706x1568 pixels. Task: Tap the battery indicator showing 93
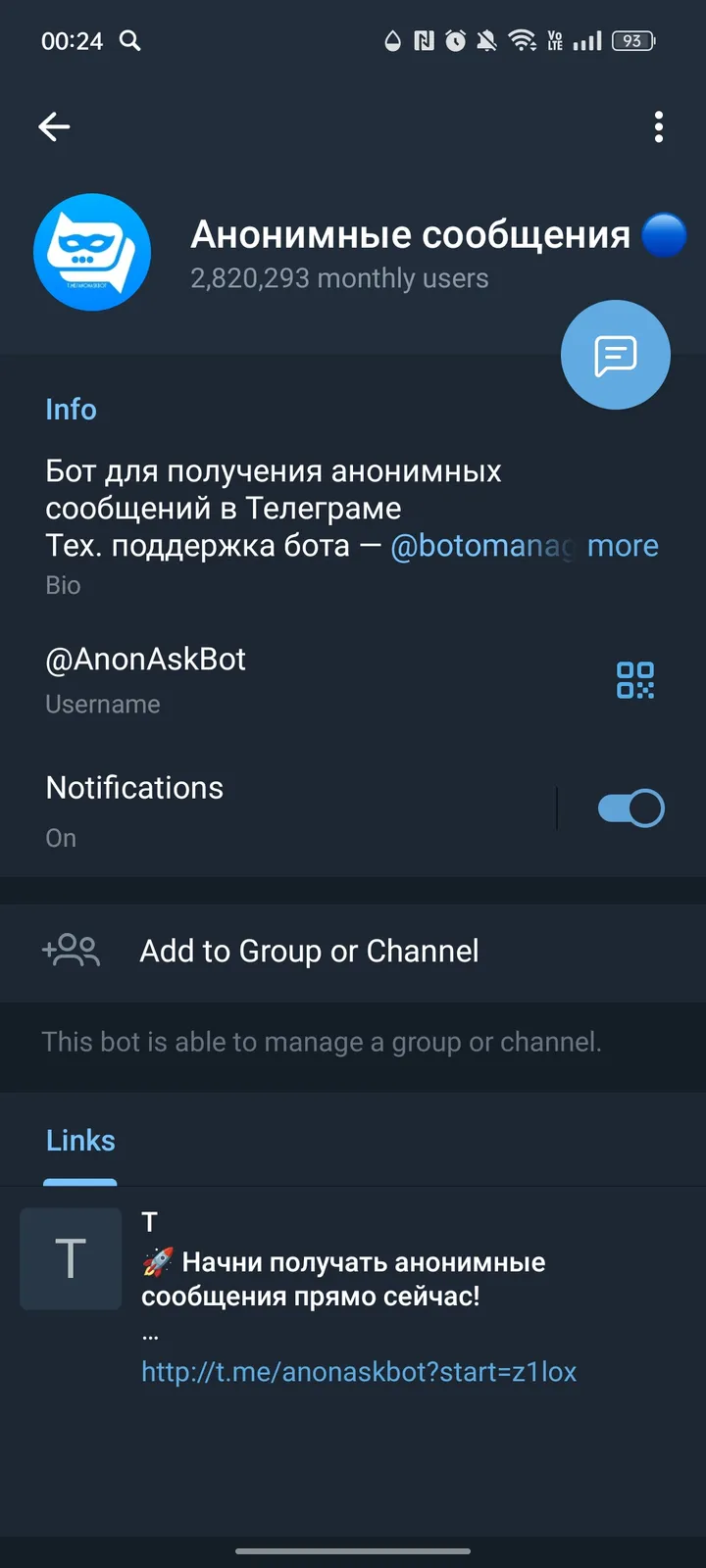(x=632, y=41)
